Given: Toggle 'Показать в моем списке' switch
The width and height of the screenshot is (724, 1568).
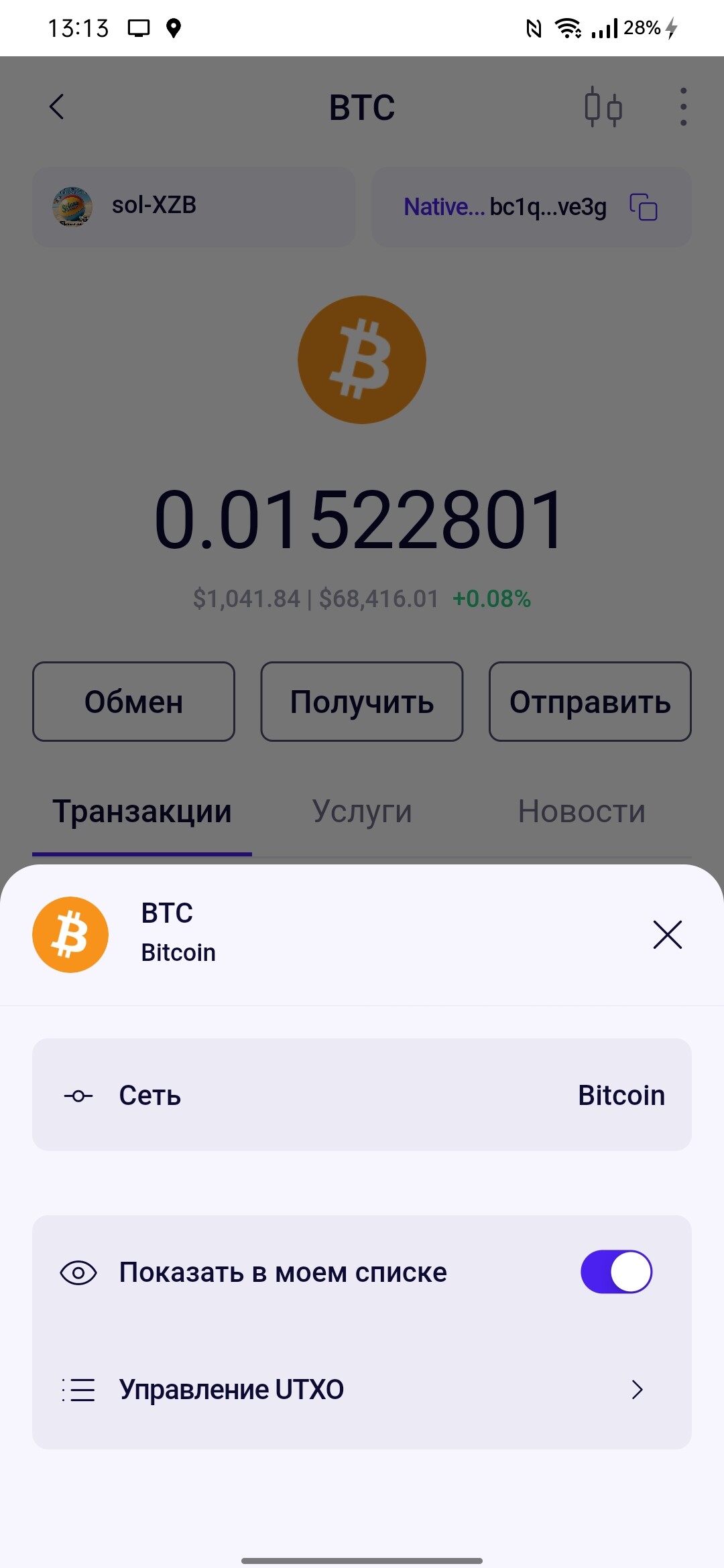Looking at the screenshot, I should [616, 1272].
